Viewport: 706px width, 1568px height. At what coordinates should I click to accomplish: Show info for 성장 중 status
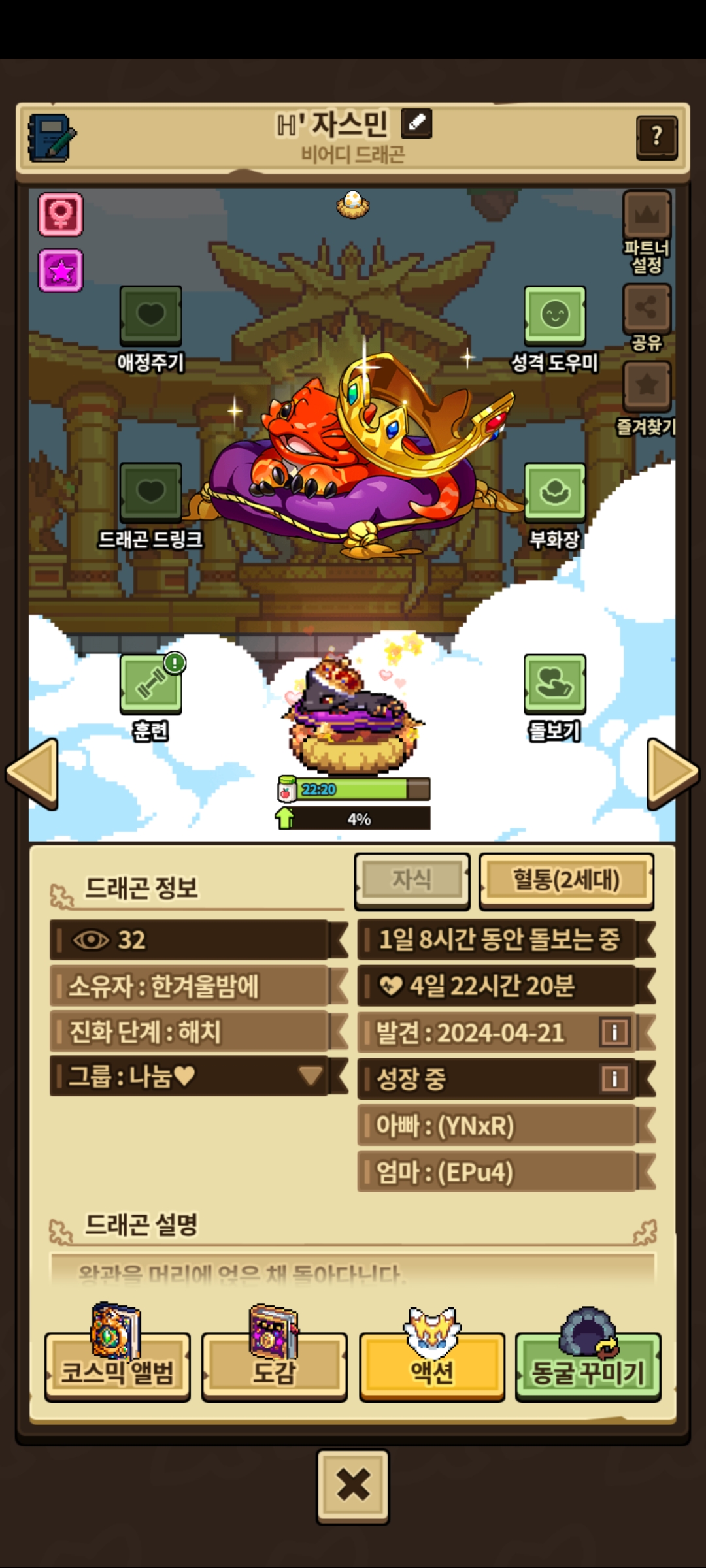(614, 1079)
